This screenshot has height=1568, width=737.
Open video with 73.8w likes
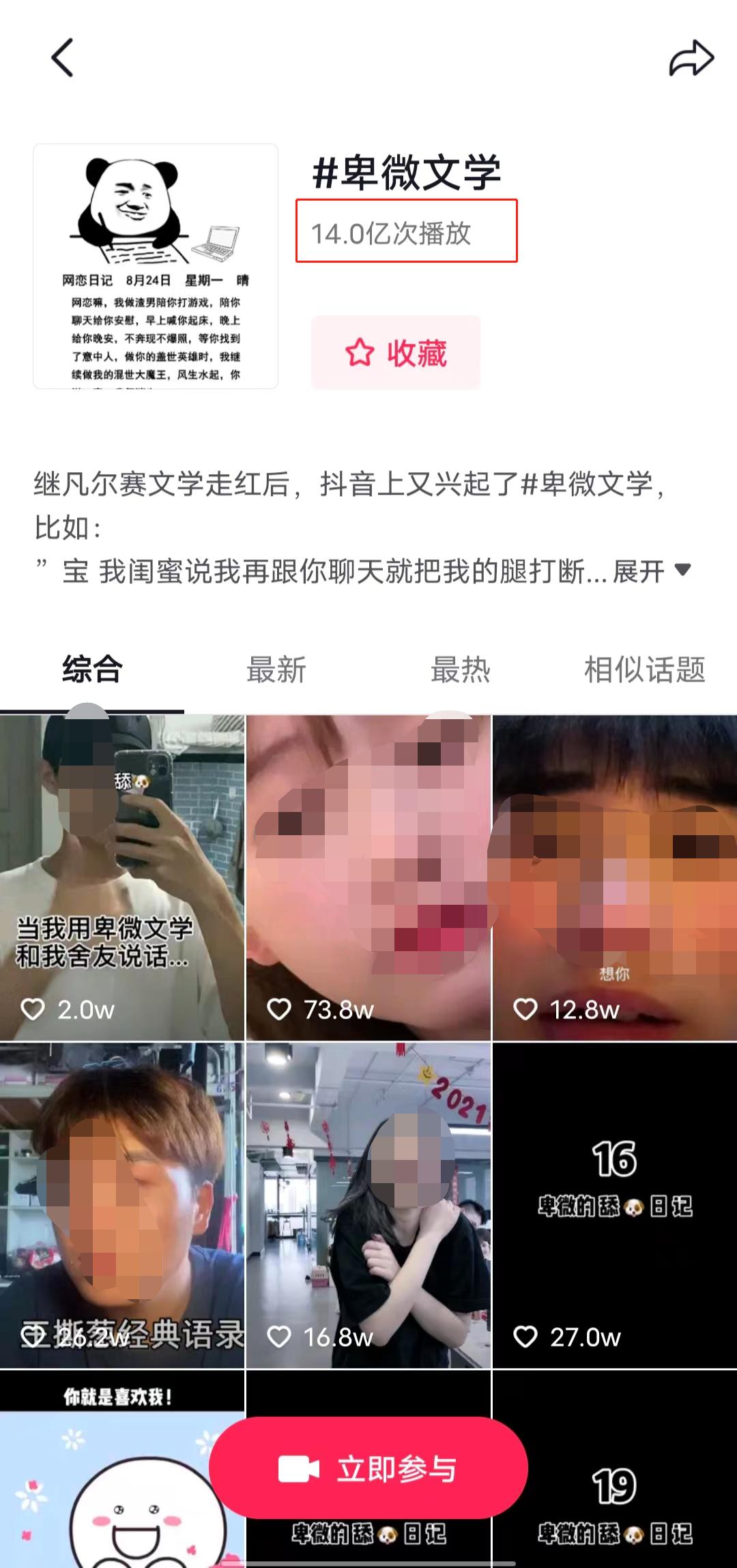(368, 877)
